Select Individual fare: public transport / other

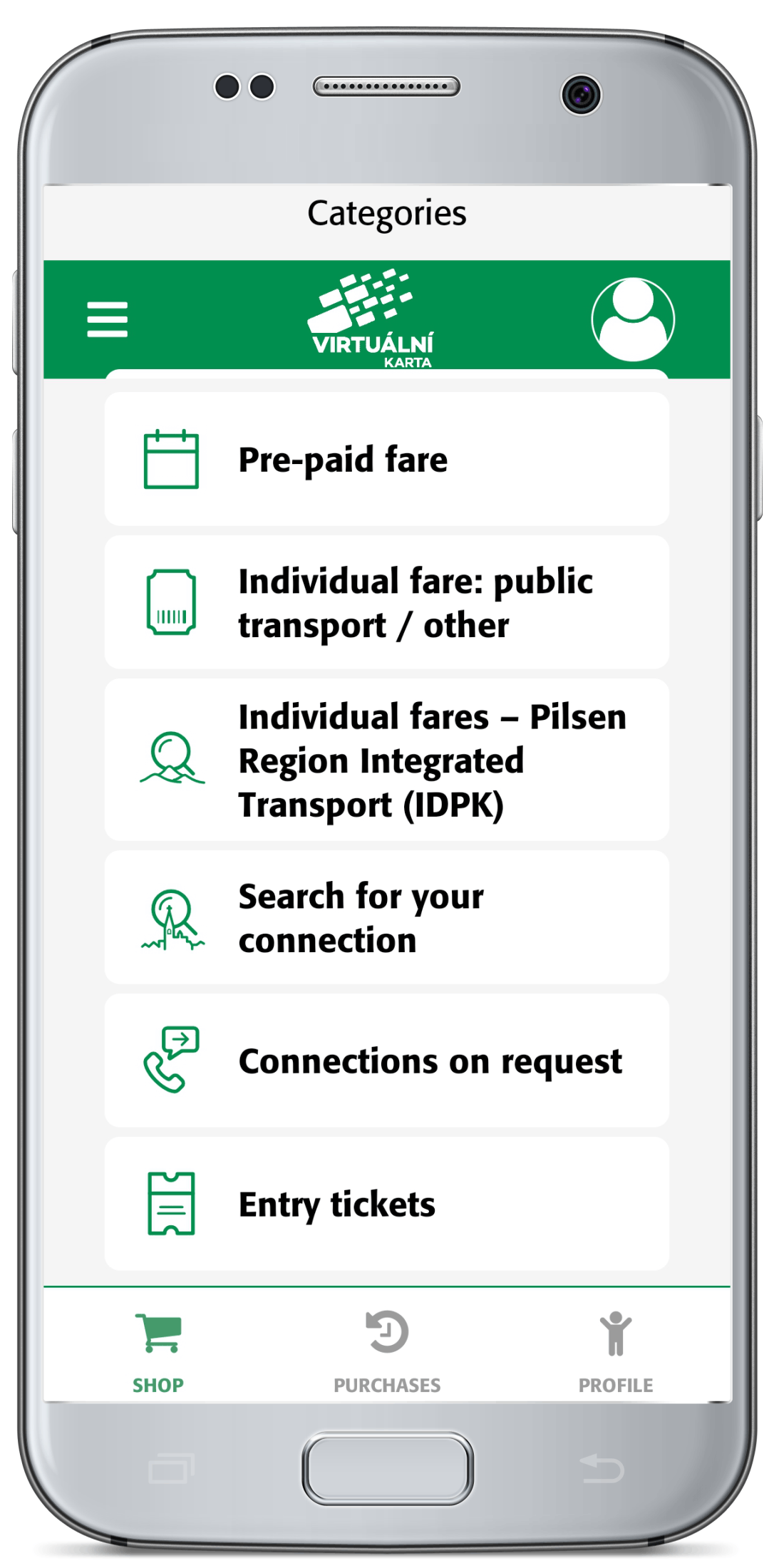386,602
